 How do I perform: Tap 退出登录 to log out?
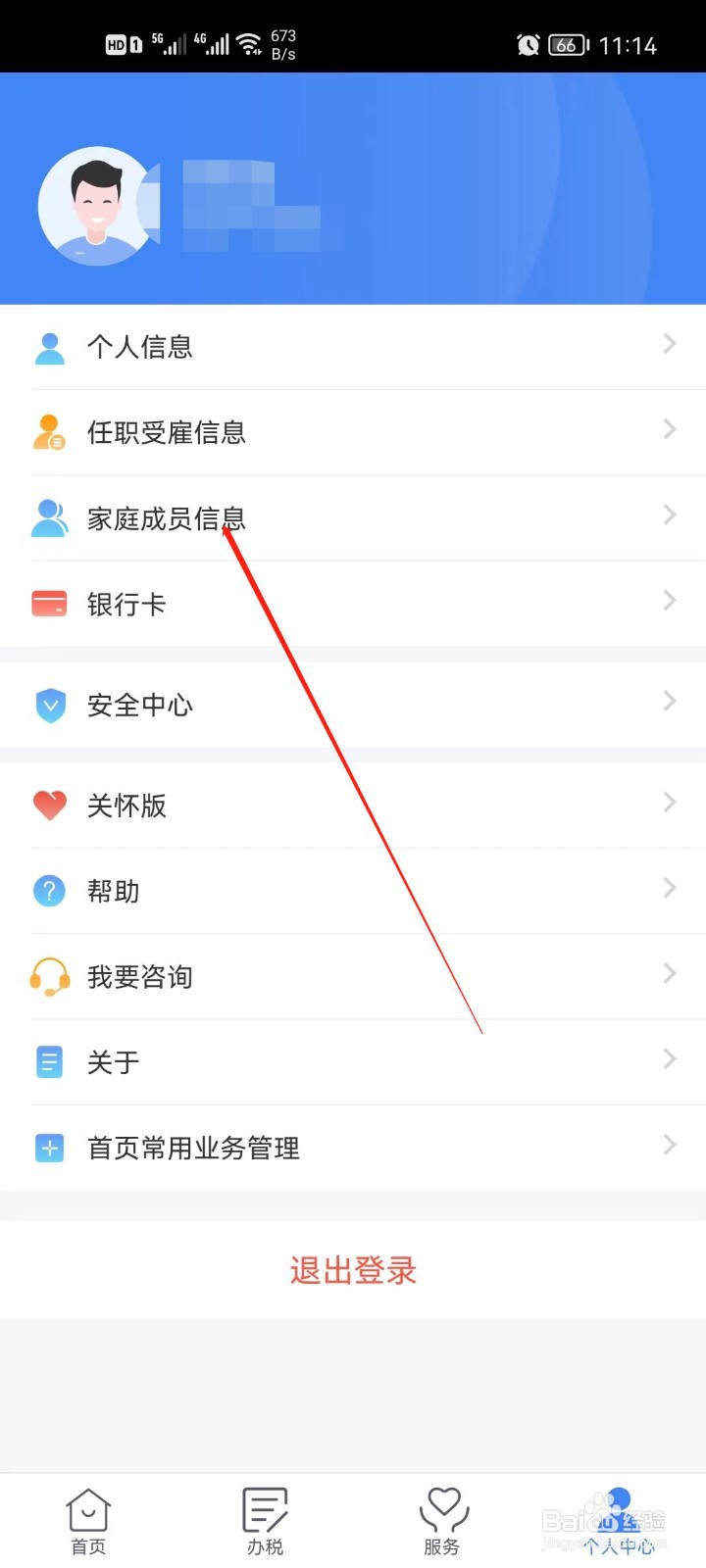coord(352,1270)
